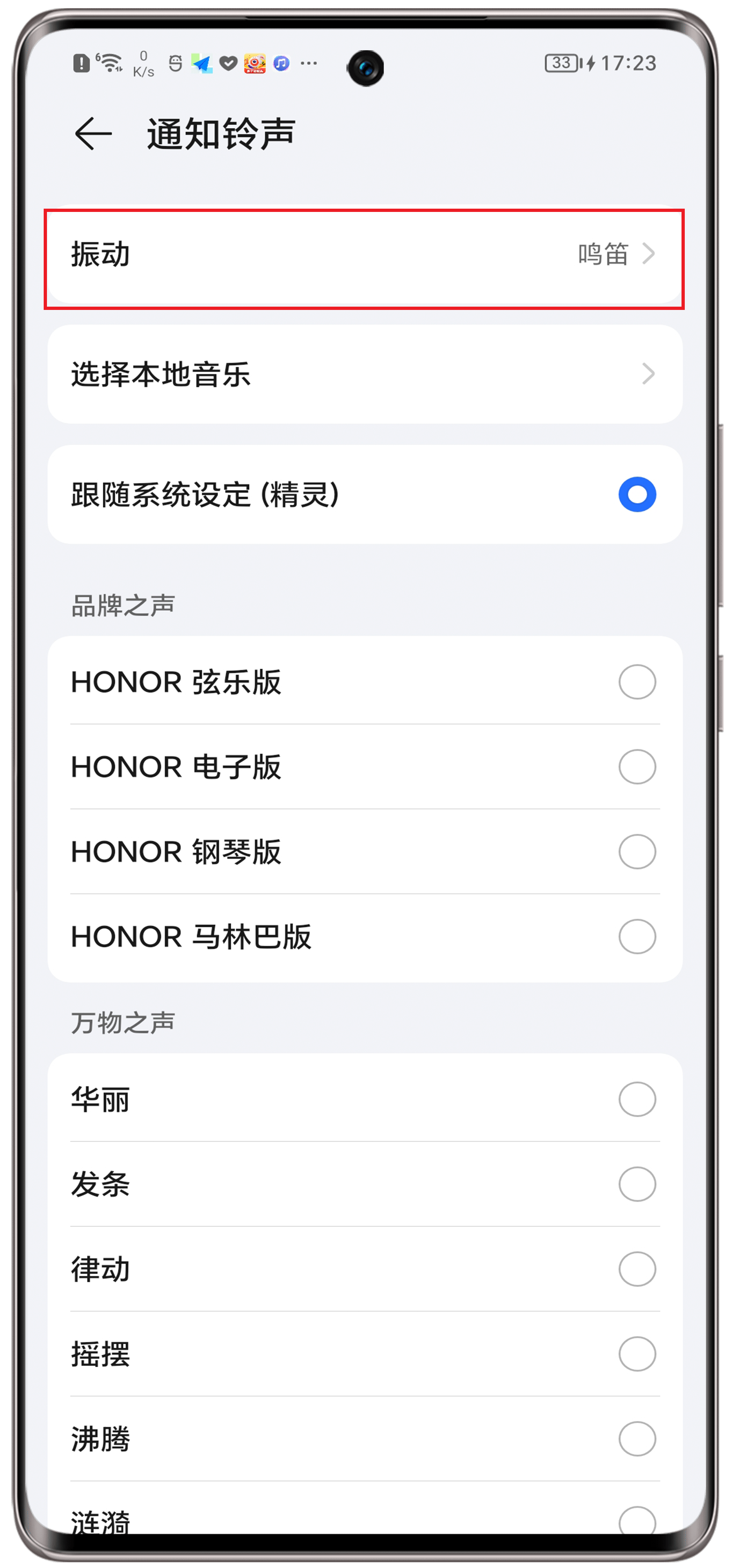Tap the SIM card alert icon
Screen dimensions: 735x1568
coord(82,63)
